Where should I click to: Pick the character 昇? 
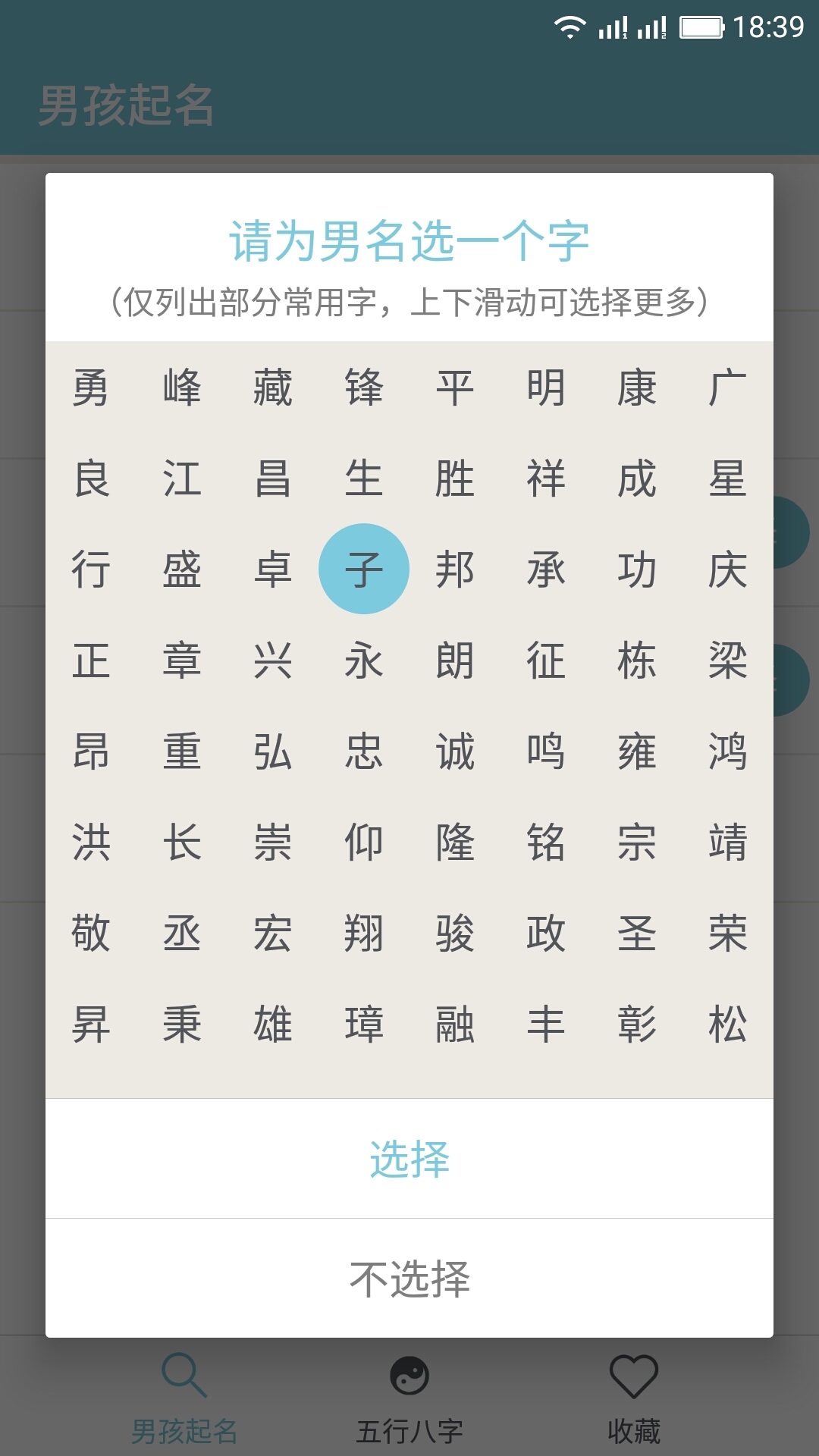pos(91,1025)
